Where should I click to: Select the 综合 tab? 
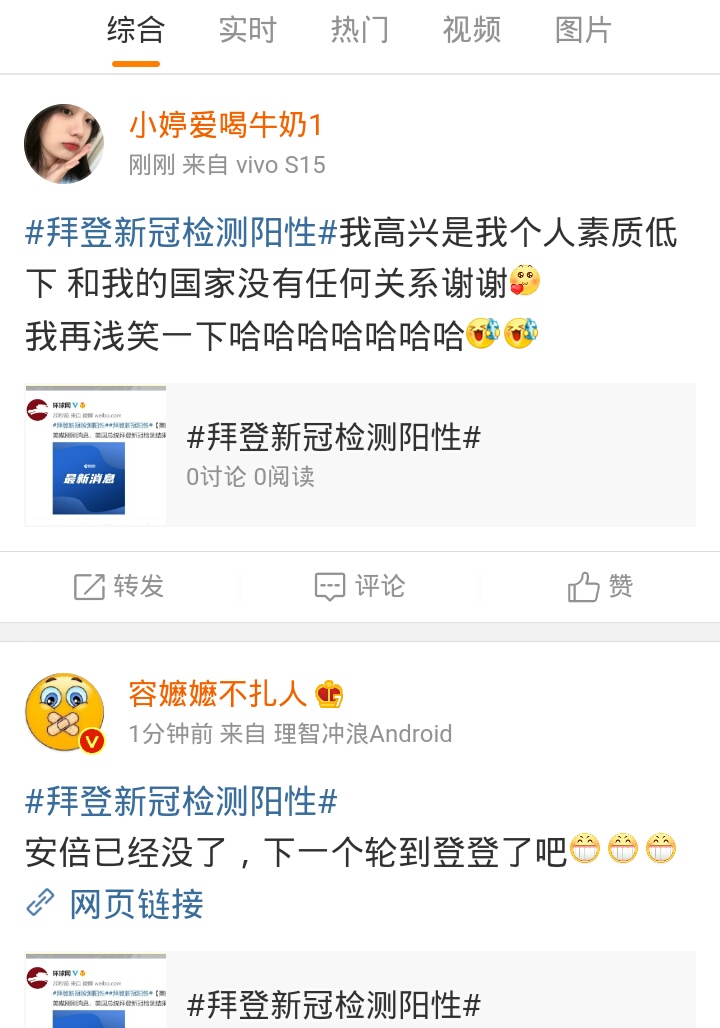tap(135, 31)
